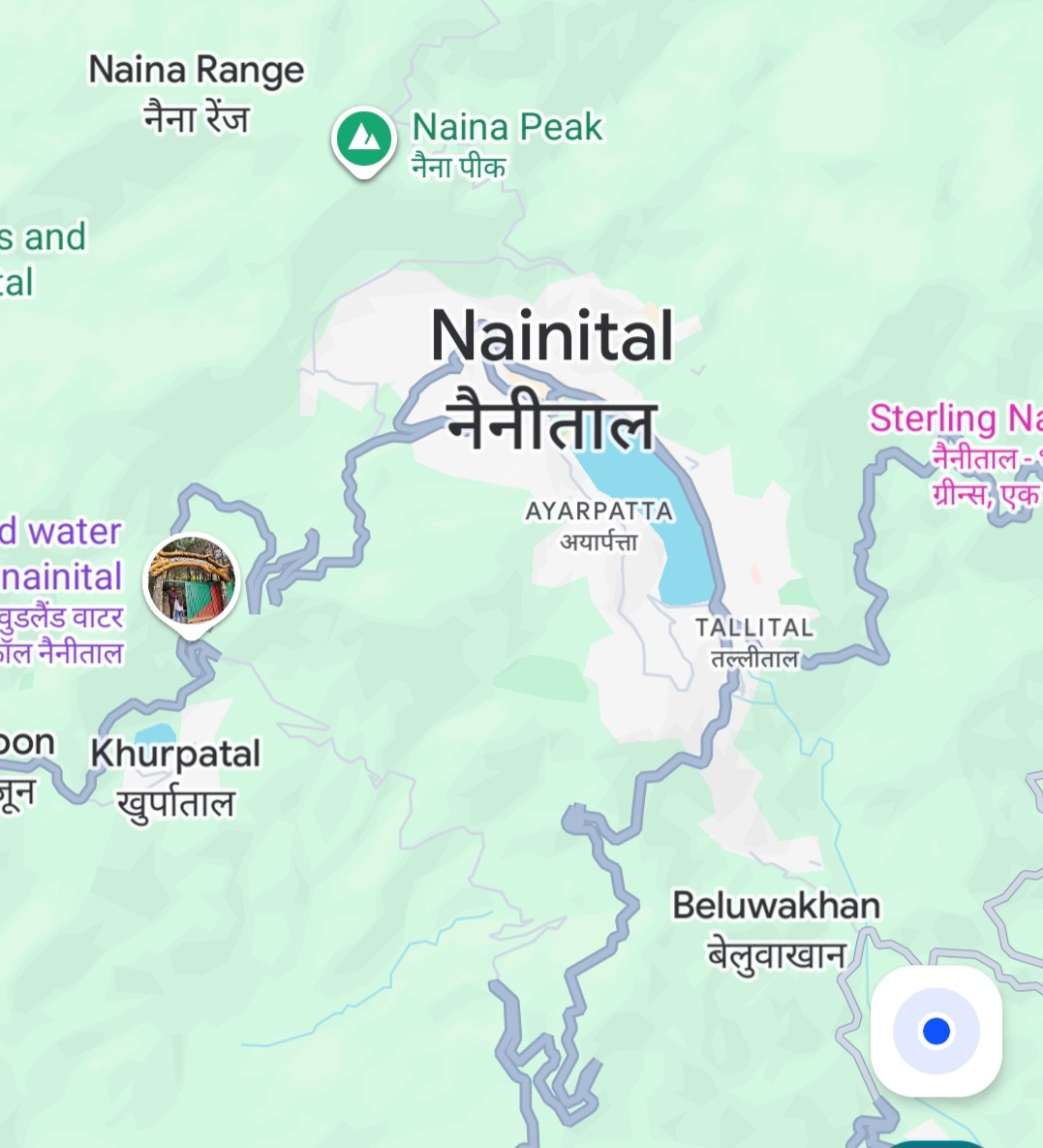This screenshot has width=1043, height=1148.
Task: Tap the my location button
Action: click(936, 1031)
